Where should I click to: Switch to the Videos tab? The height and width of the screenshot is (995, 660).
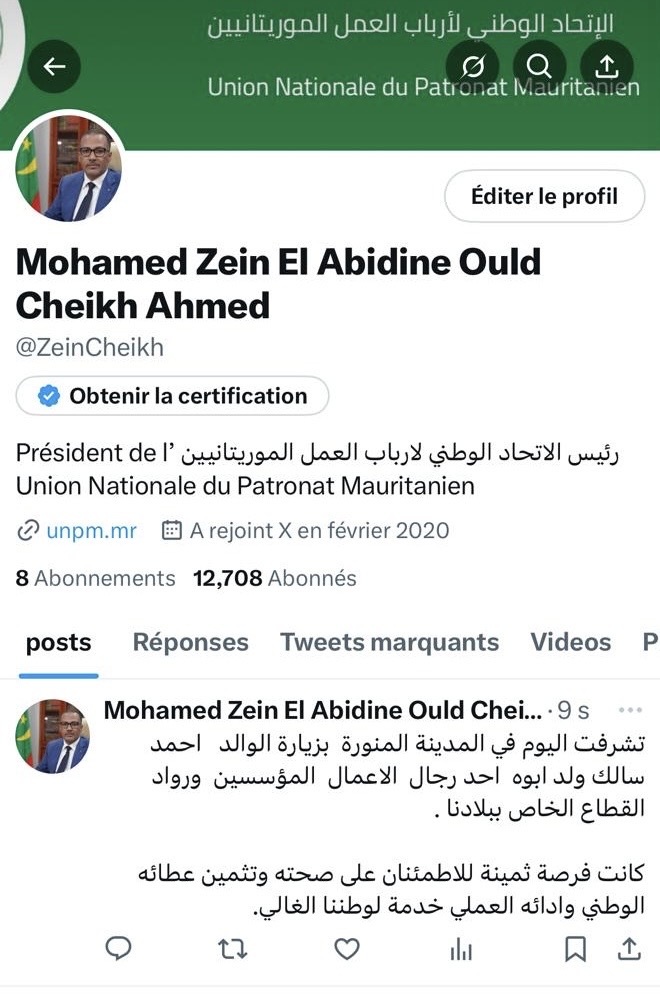(x=570, y=642)
